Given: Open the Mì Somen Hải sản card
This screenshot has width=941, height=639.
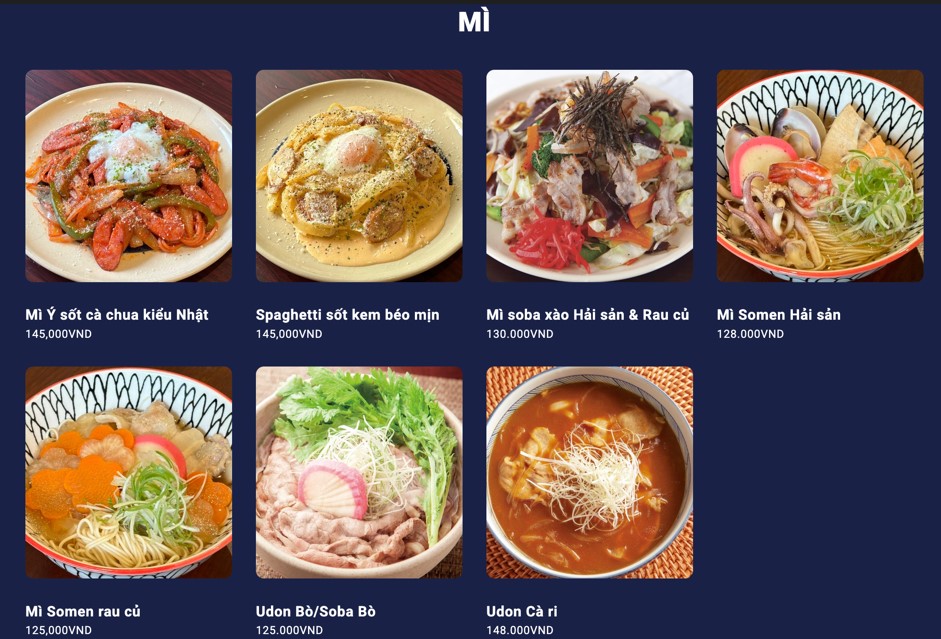Looking at the screenshot, I should [820, 176].
